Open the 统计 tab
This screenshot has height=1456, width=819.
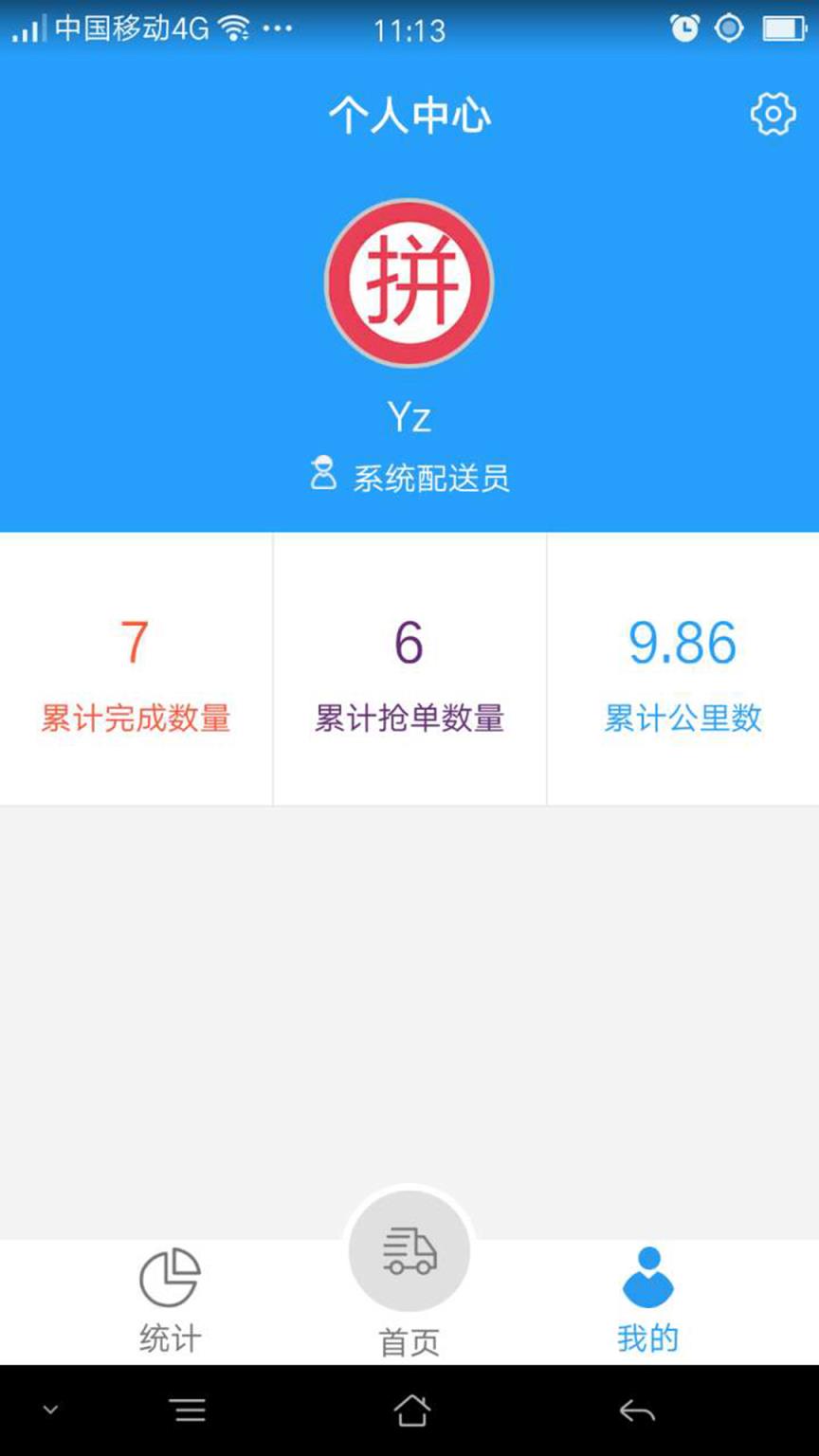(167, 1338)
